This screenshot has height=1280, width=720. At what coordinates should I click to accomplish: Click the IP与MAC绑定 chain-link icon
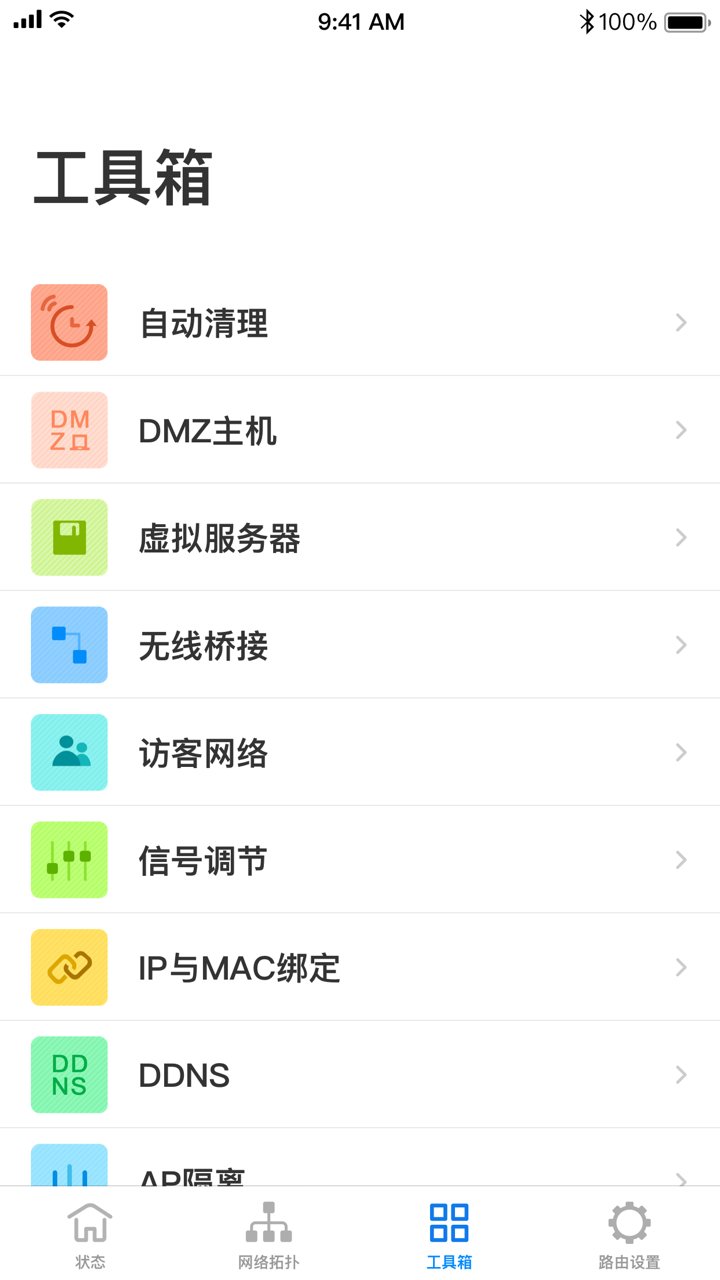pyautogui.click(x=69, y=967)
